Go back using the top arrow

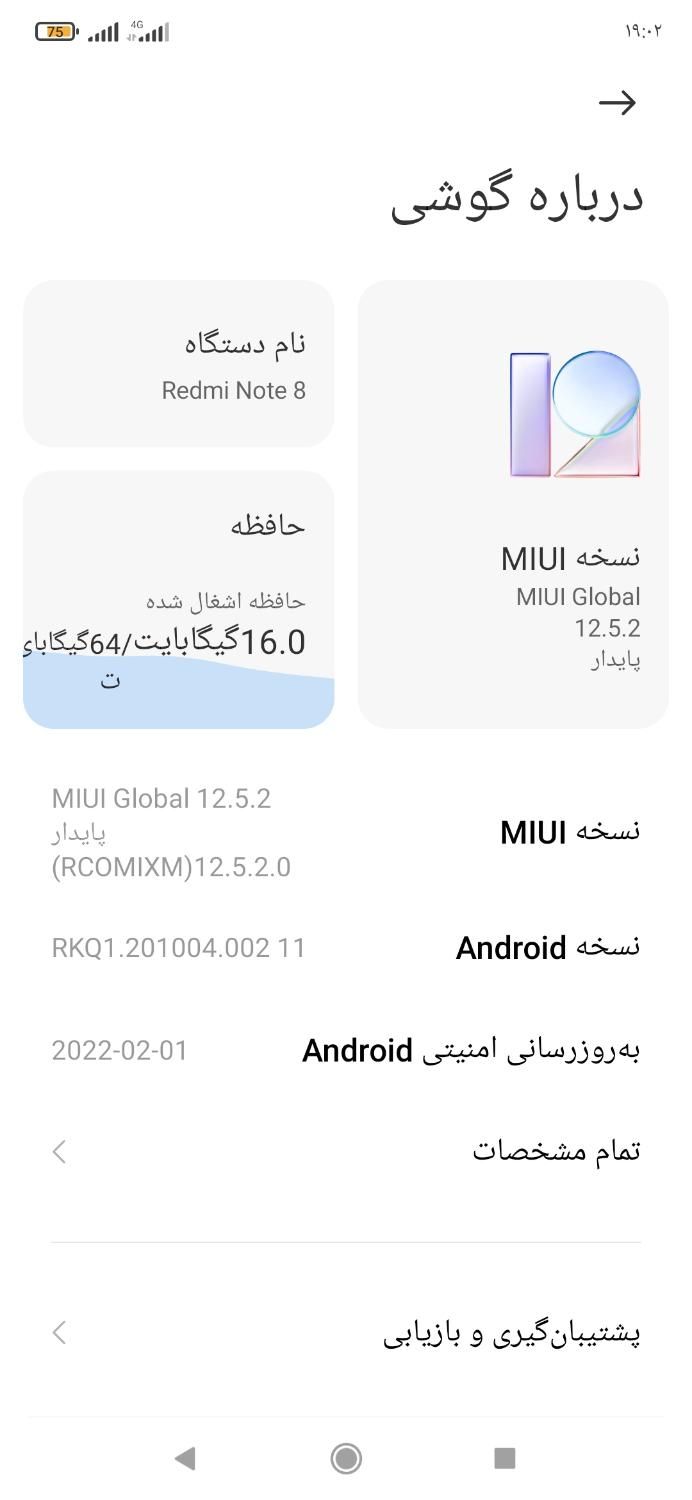pos(617,102)
